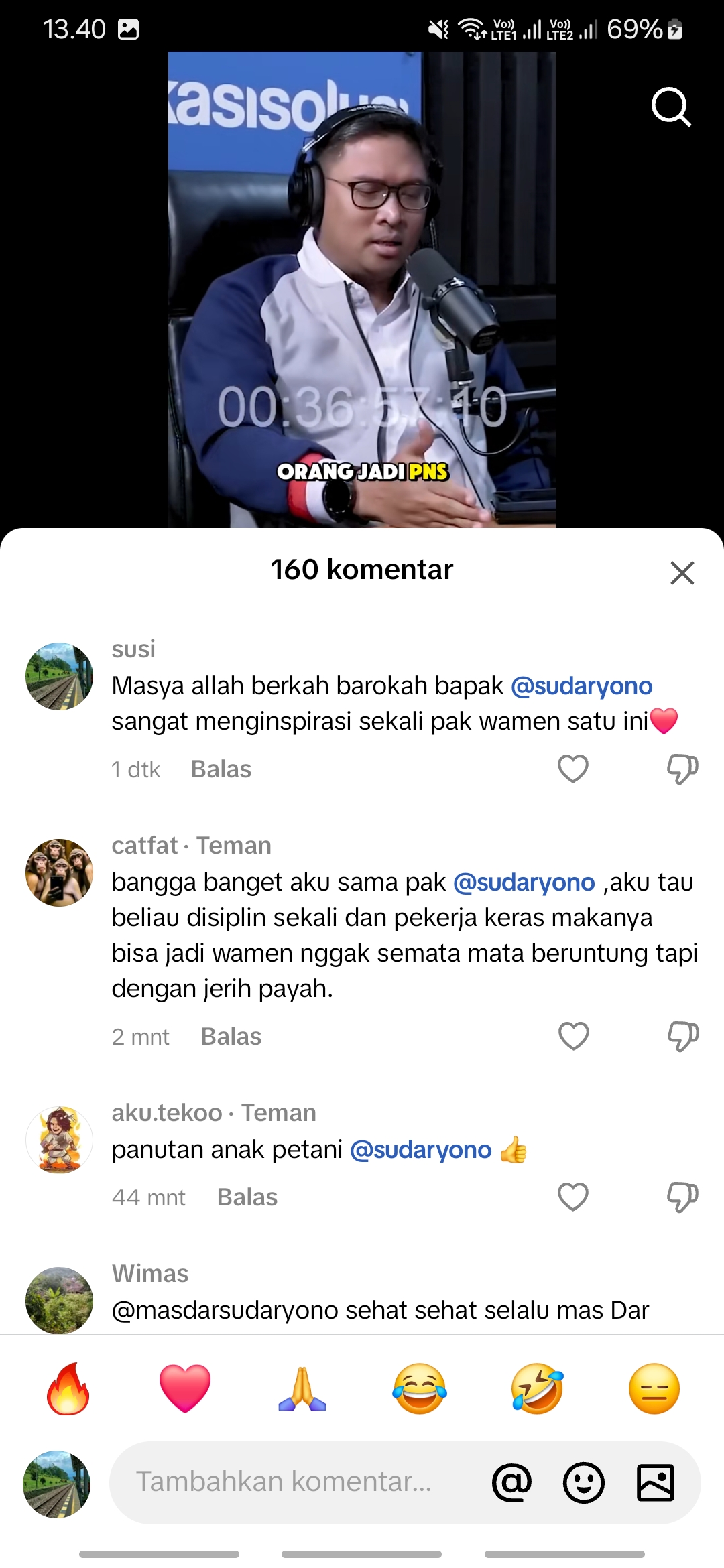The width and height of the screenshot is (724, 1568).
Task: Tap Balas under catfat's comment
Action: (231, 1037)
